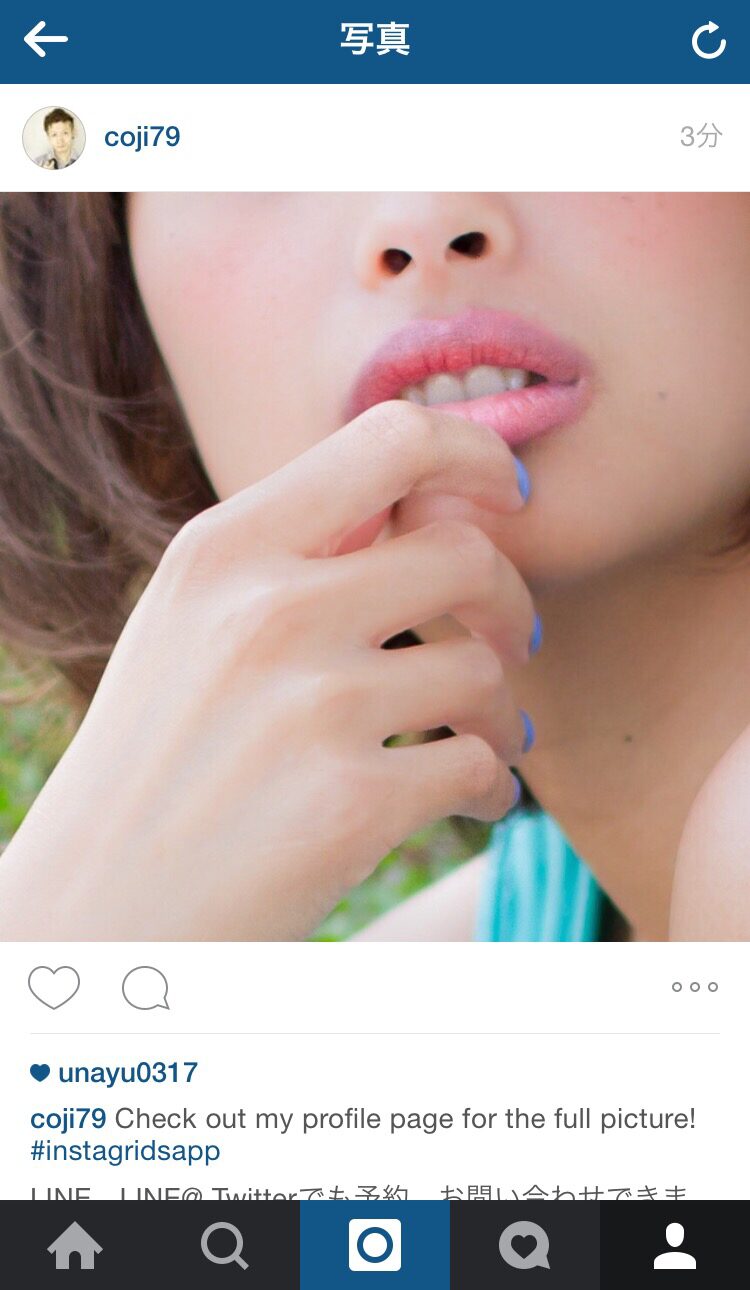The width and height of the screenshot is (750, 1290).
Task: Switch to the Search tab
Action: coord(225,1245)
